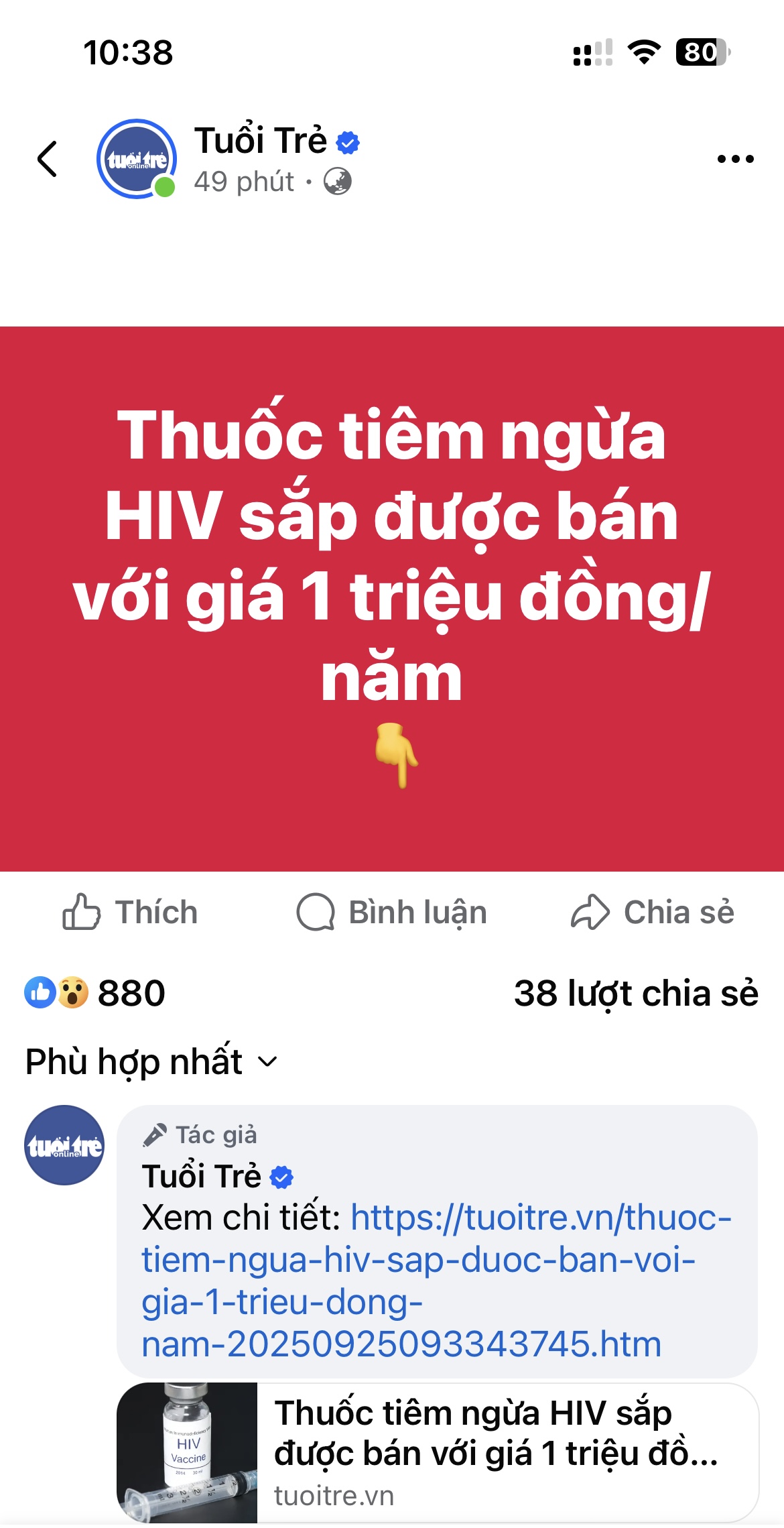Tap Bình luận to write a comment

tap(392, 913)
